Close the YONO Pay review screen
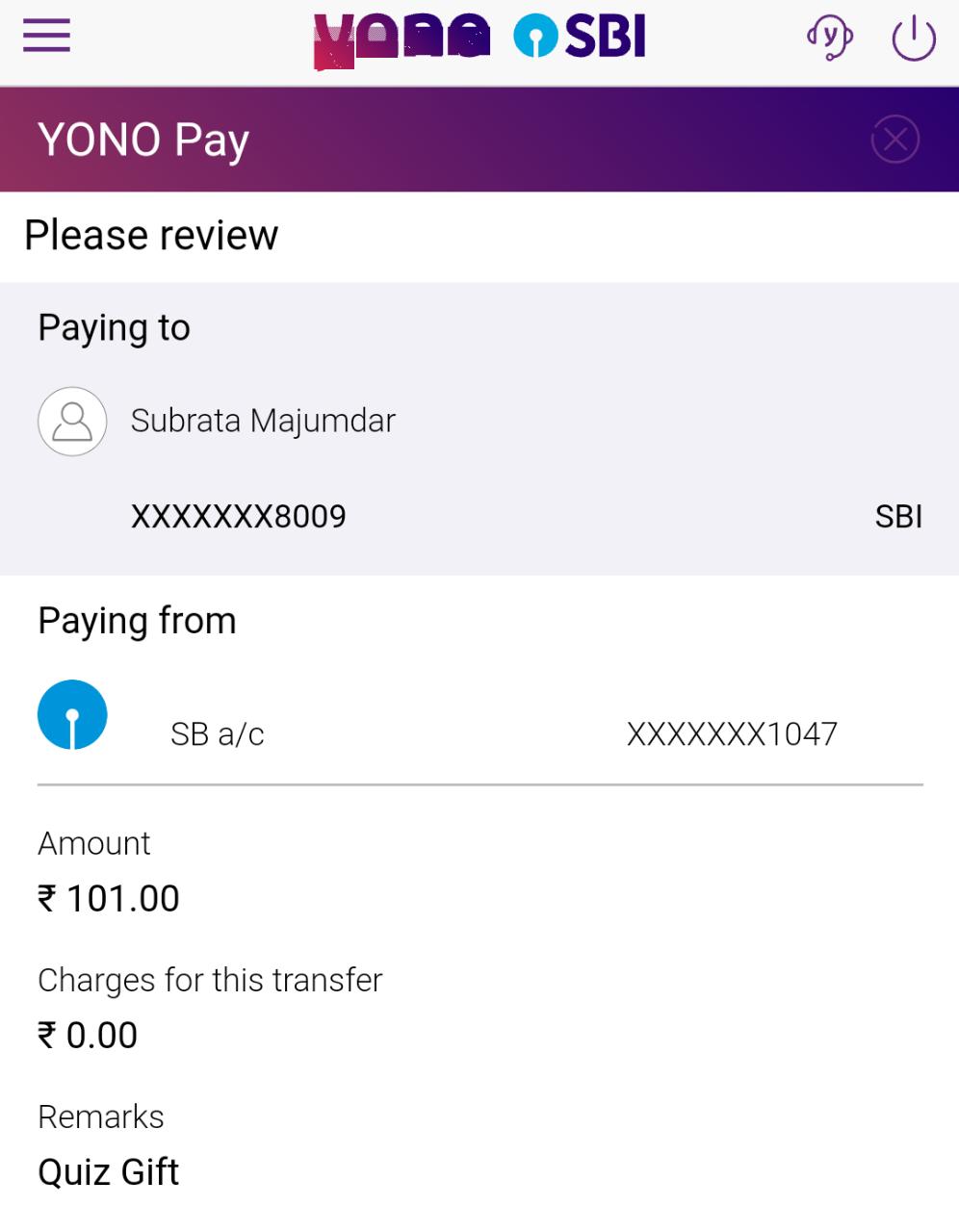Viewport: 959px width, 1232px height. 894,140
